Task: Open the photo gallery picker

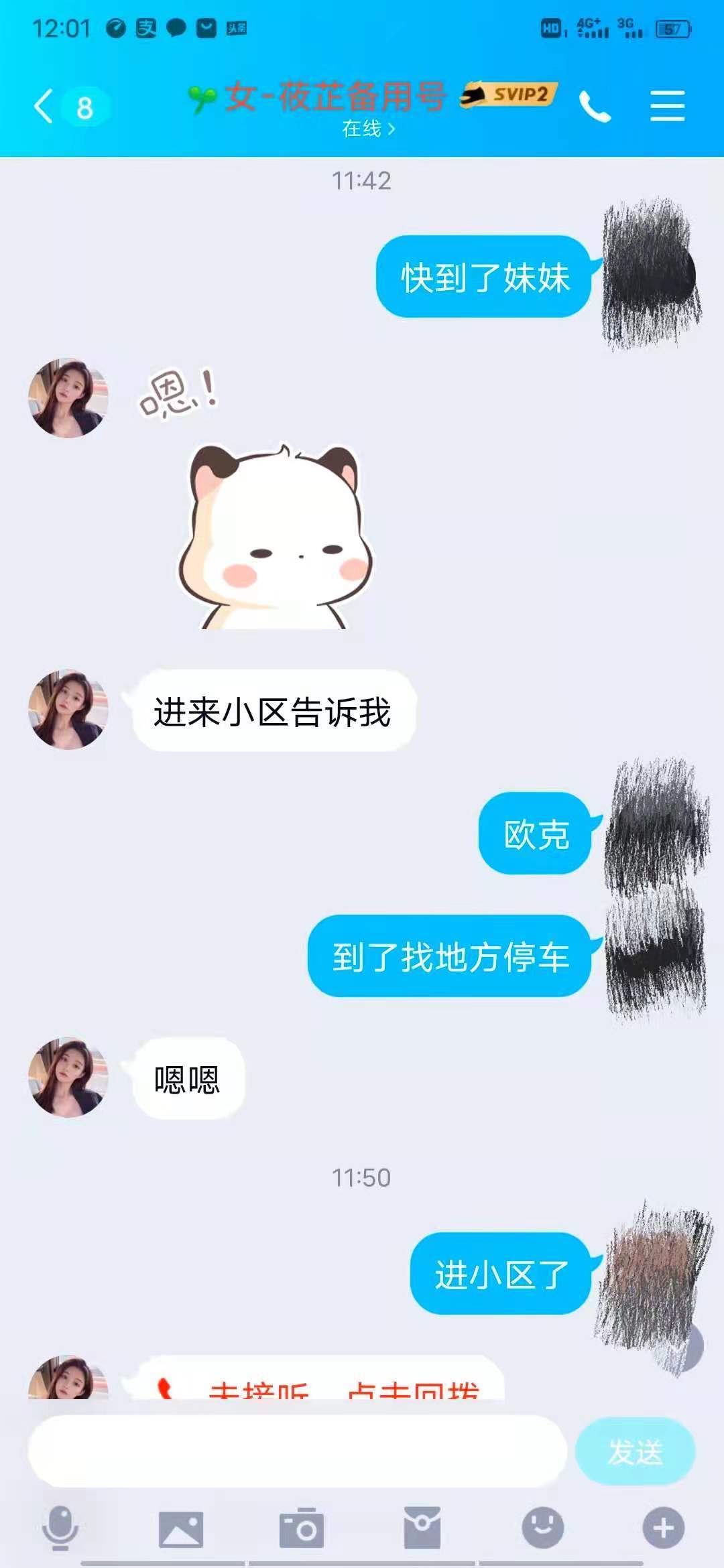Action: (x=181, y=1528)
